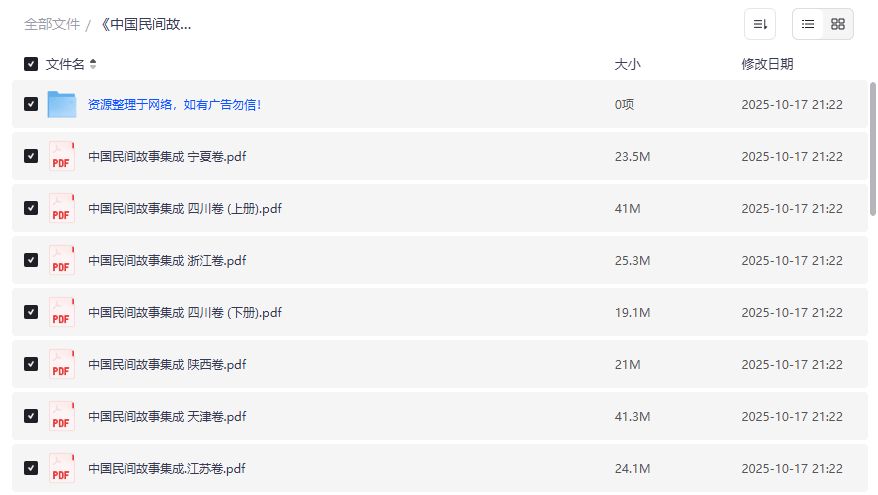Uncheck the checkbox for 江苏卷.pdf
The height and width of the screenshot is (495, 878).
(x=31, y=468)
